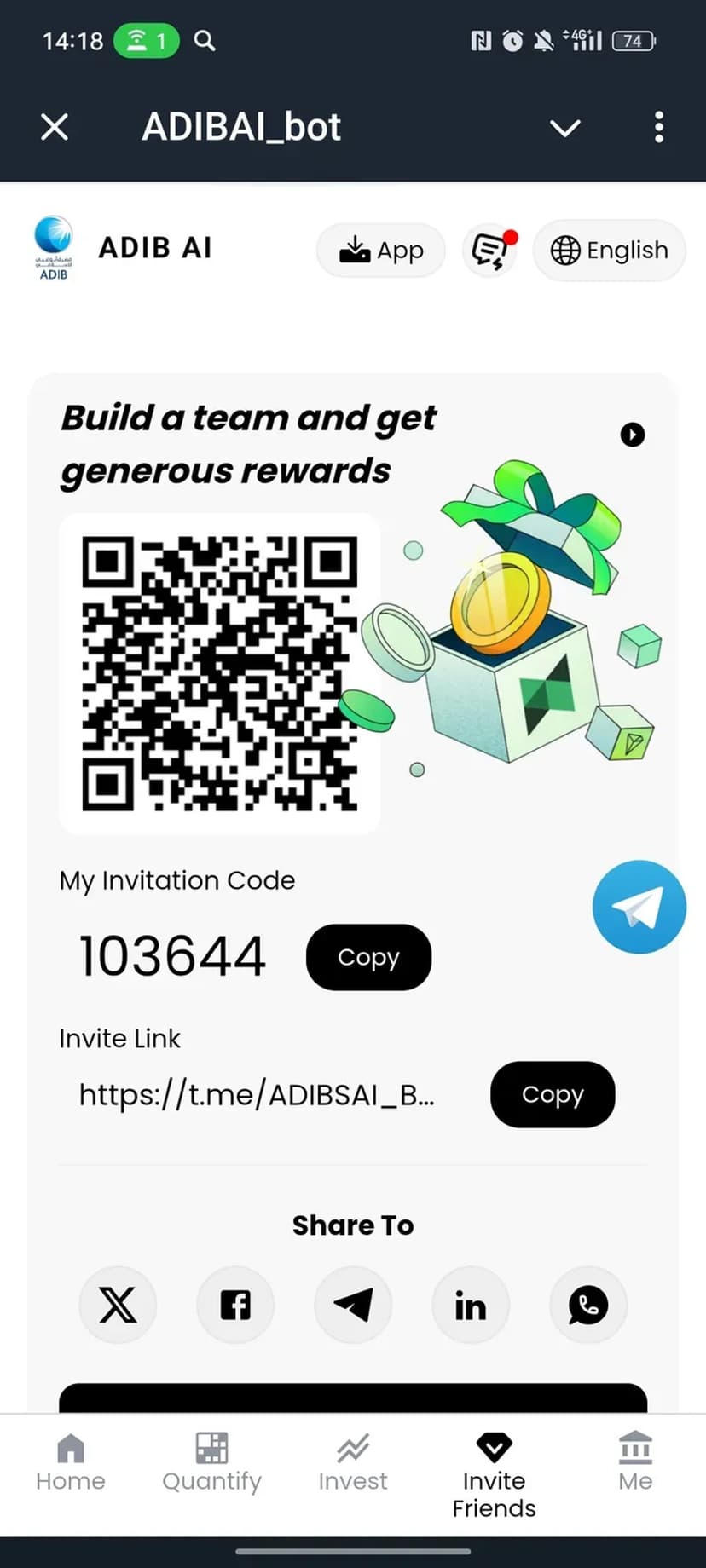Switch to the Me tab
Image resolution: width=706 pixels, height=1568 pixels.
[635, 1463]
